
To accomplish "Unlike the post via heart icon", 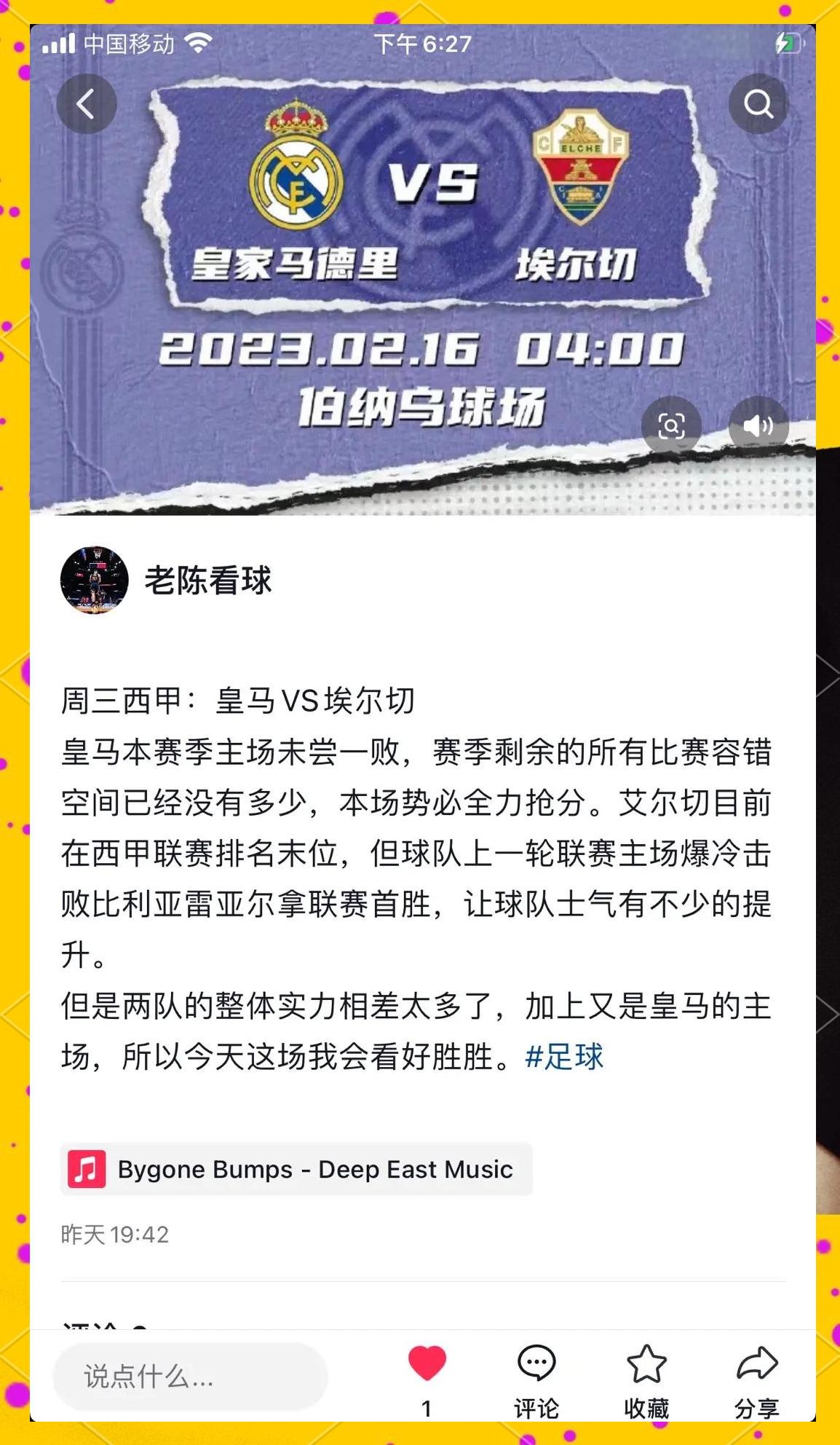I will 427,1363.
